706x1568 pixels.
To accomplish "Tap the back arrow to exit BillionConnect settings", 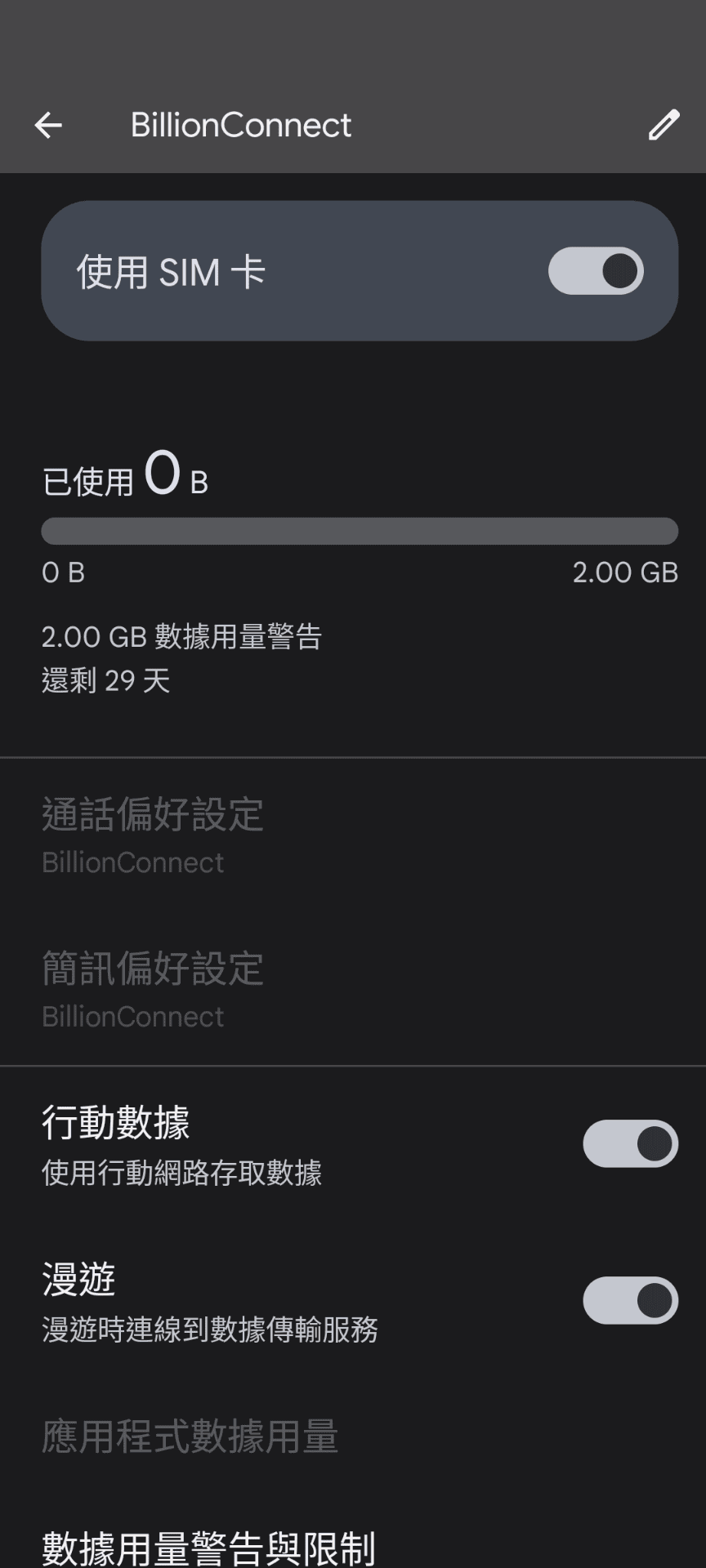I will 48,124.
